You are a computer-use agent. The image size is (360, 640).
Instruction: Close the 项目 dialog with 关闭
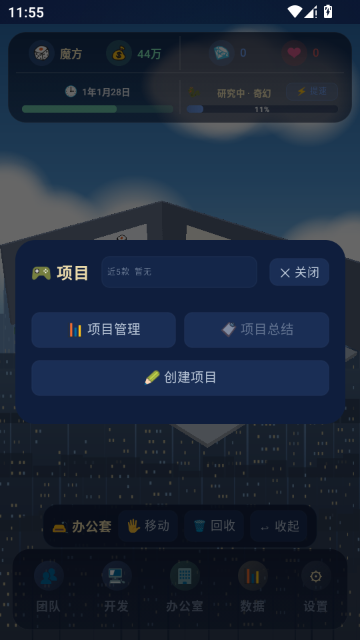click(299, 272)
